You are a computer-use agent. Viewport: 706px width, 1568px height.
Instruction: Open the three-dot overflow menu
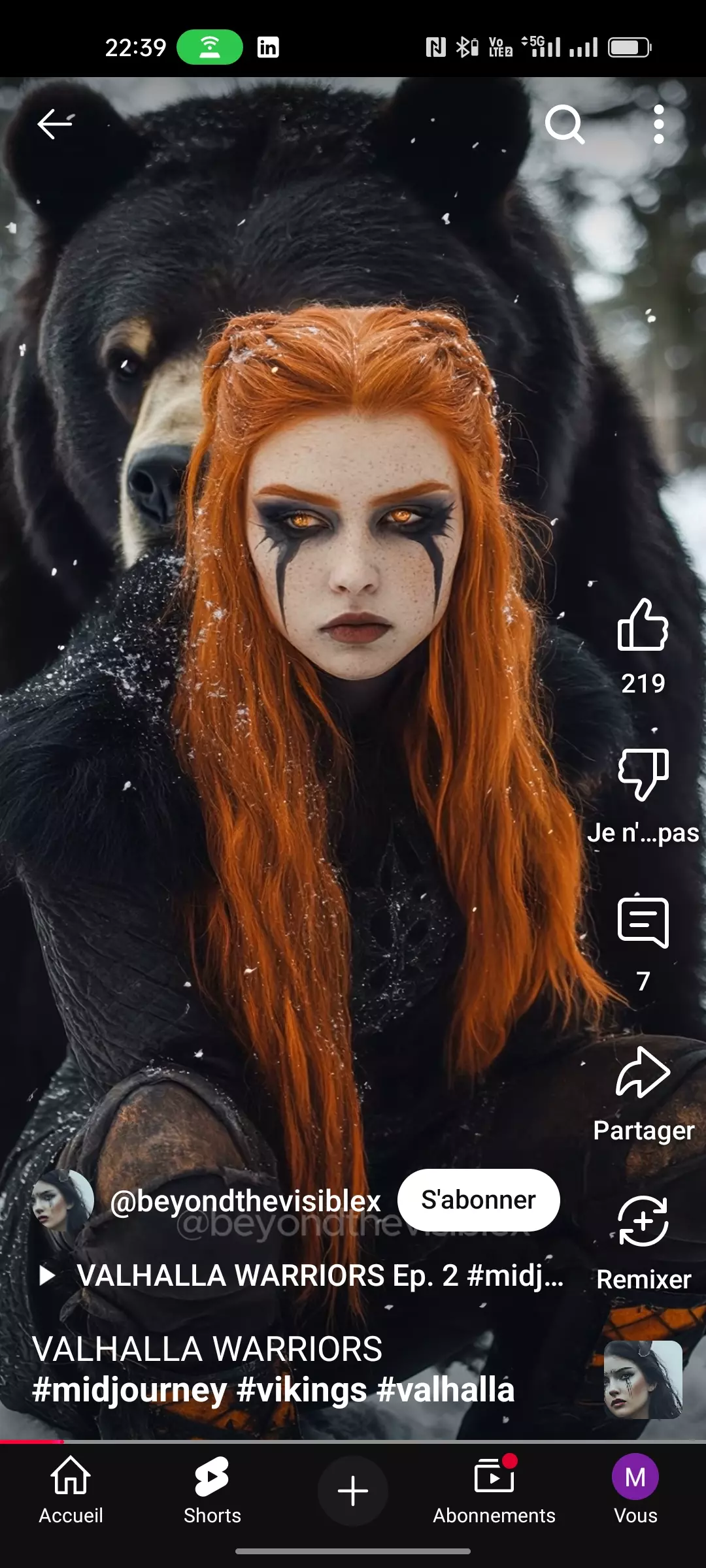click(x=659, y=124)
